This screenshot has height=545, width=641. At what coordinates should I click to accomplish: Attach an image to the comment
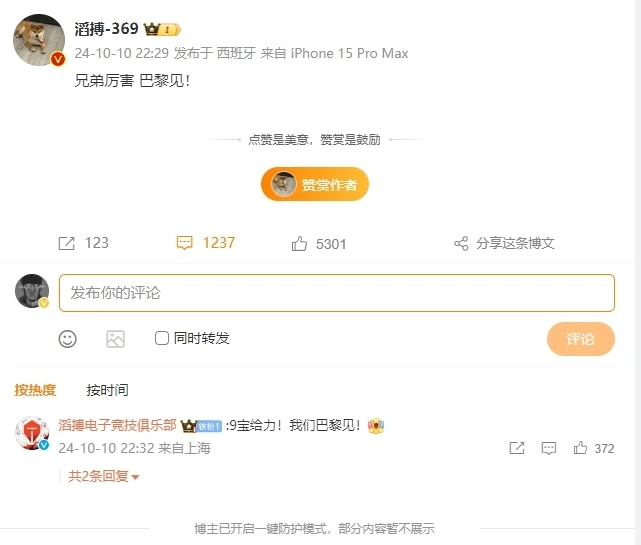click(x=115, y=339)
